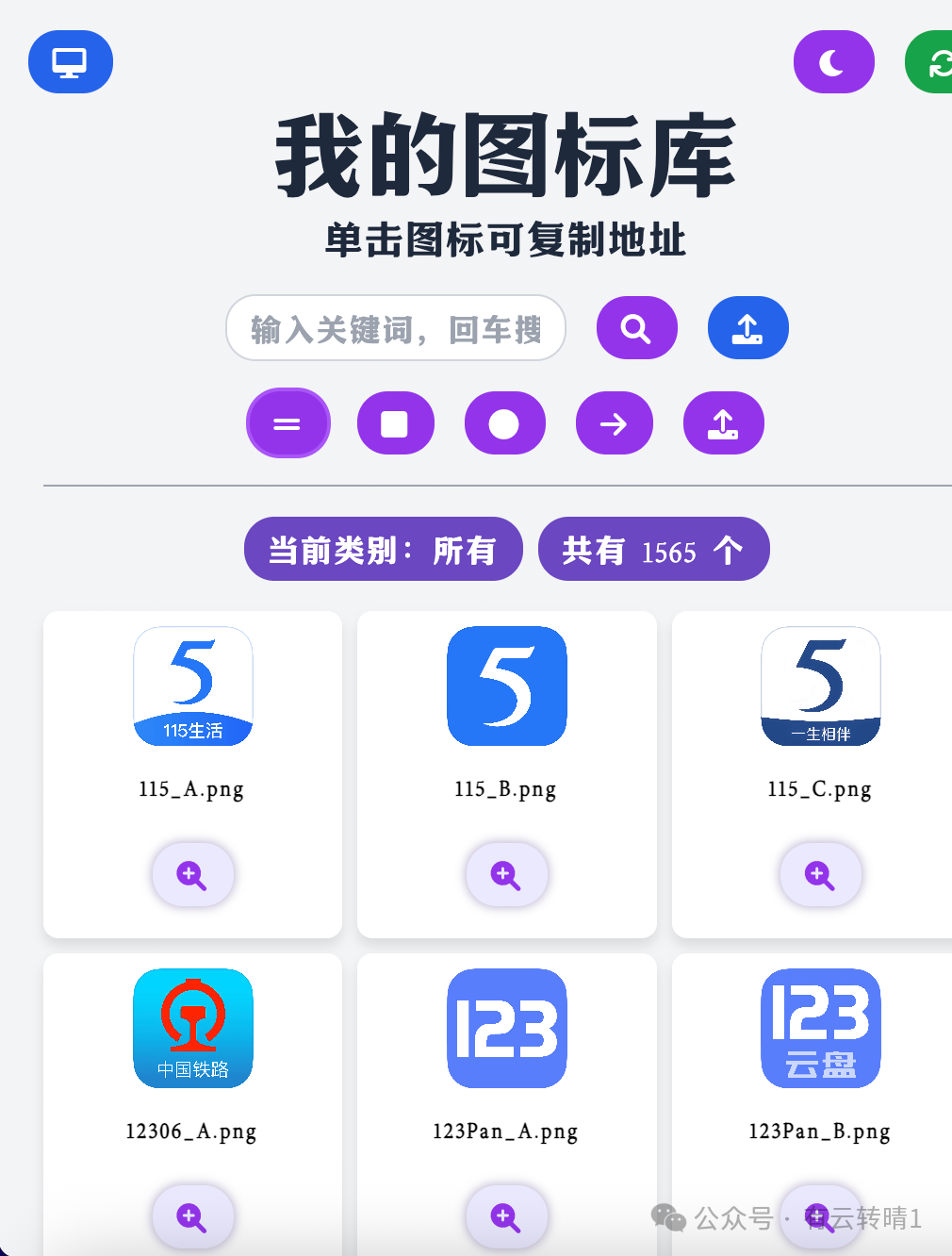Click the purple arrow navigation control
952x1256 pixels.
(614, 423)
